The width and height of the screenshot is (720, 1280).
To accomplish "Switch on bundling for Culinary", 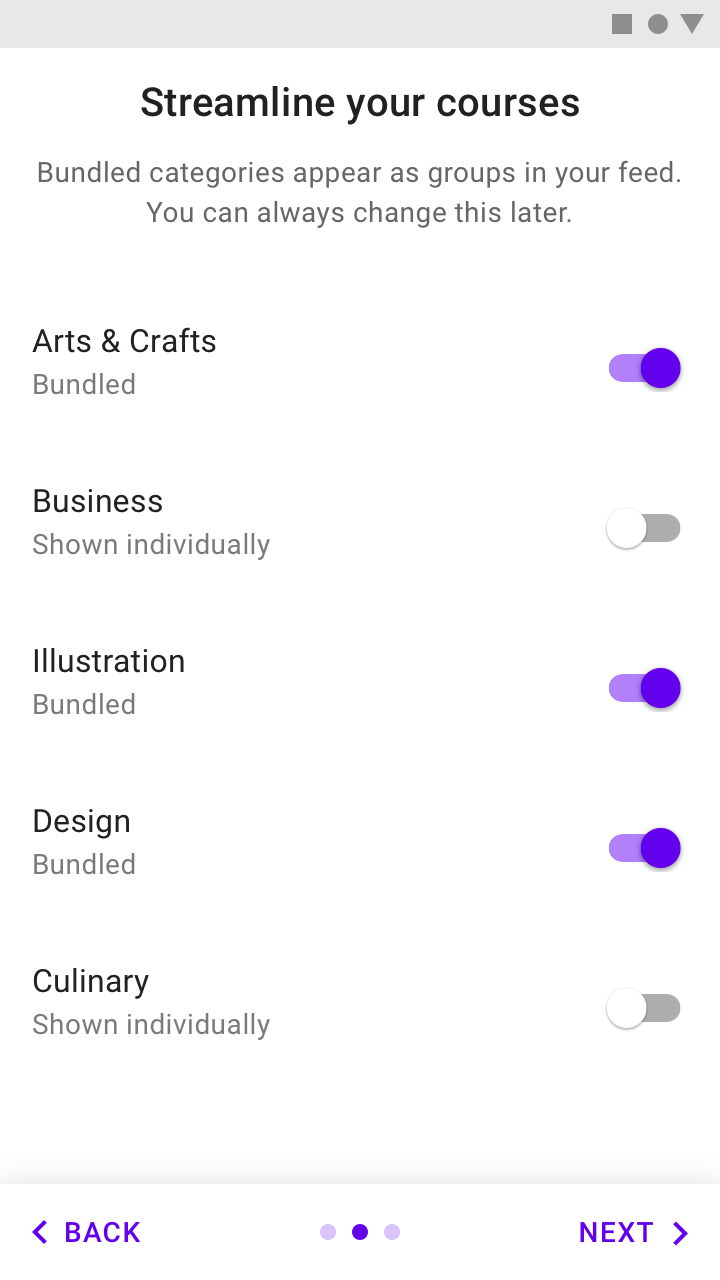I will point(644,1008).
